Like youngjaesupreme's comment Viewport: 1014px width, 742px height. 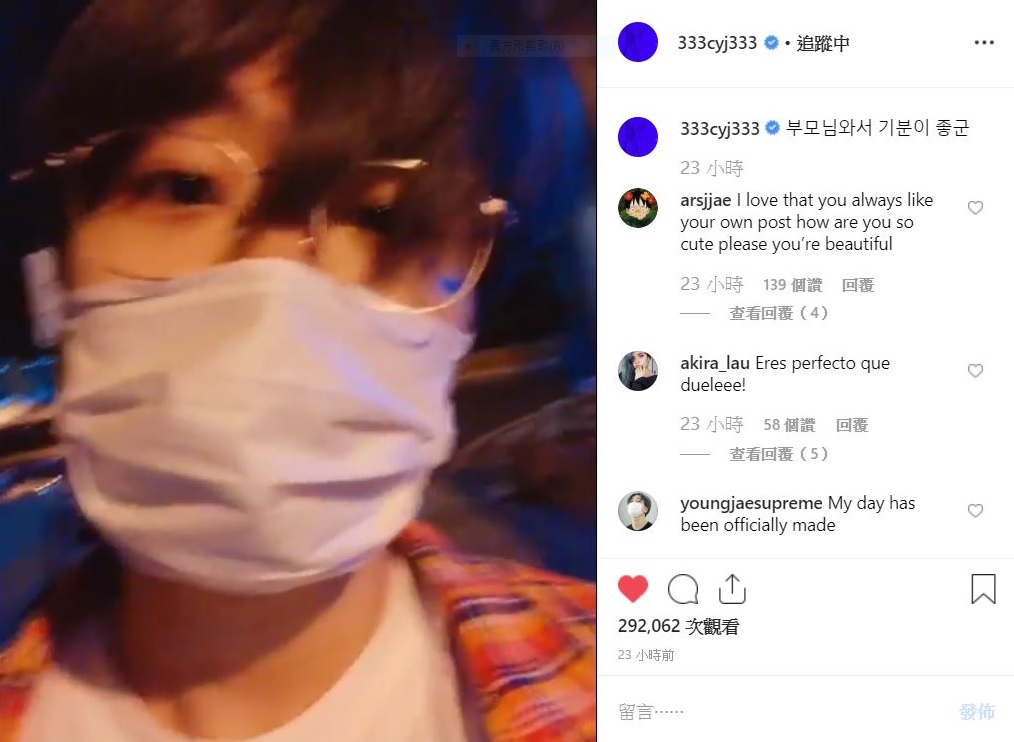tap(975, 511)
